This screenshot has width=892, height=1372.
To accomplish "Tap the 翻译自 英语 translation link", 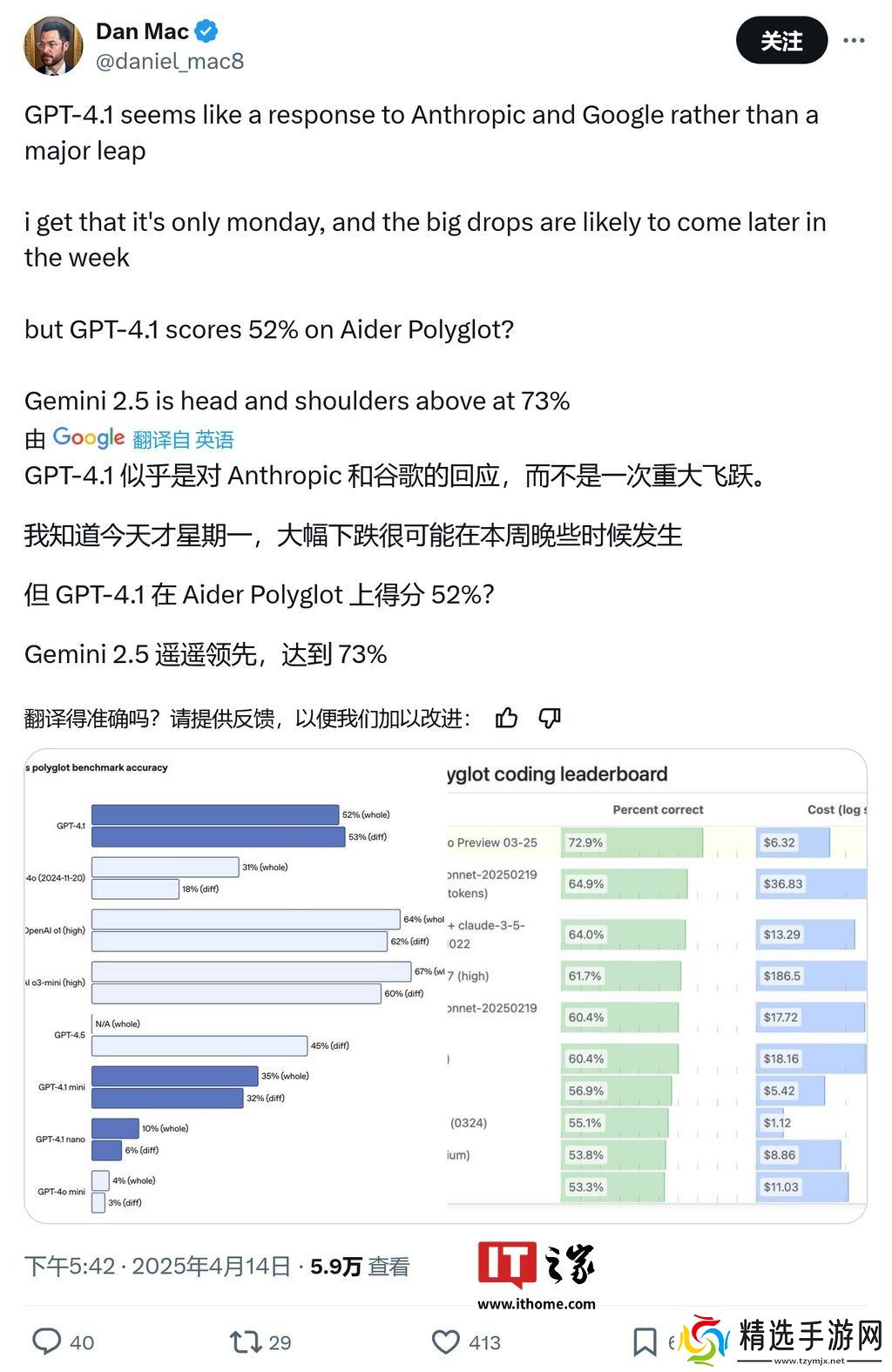I will click(184, 439).
